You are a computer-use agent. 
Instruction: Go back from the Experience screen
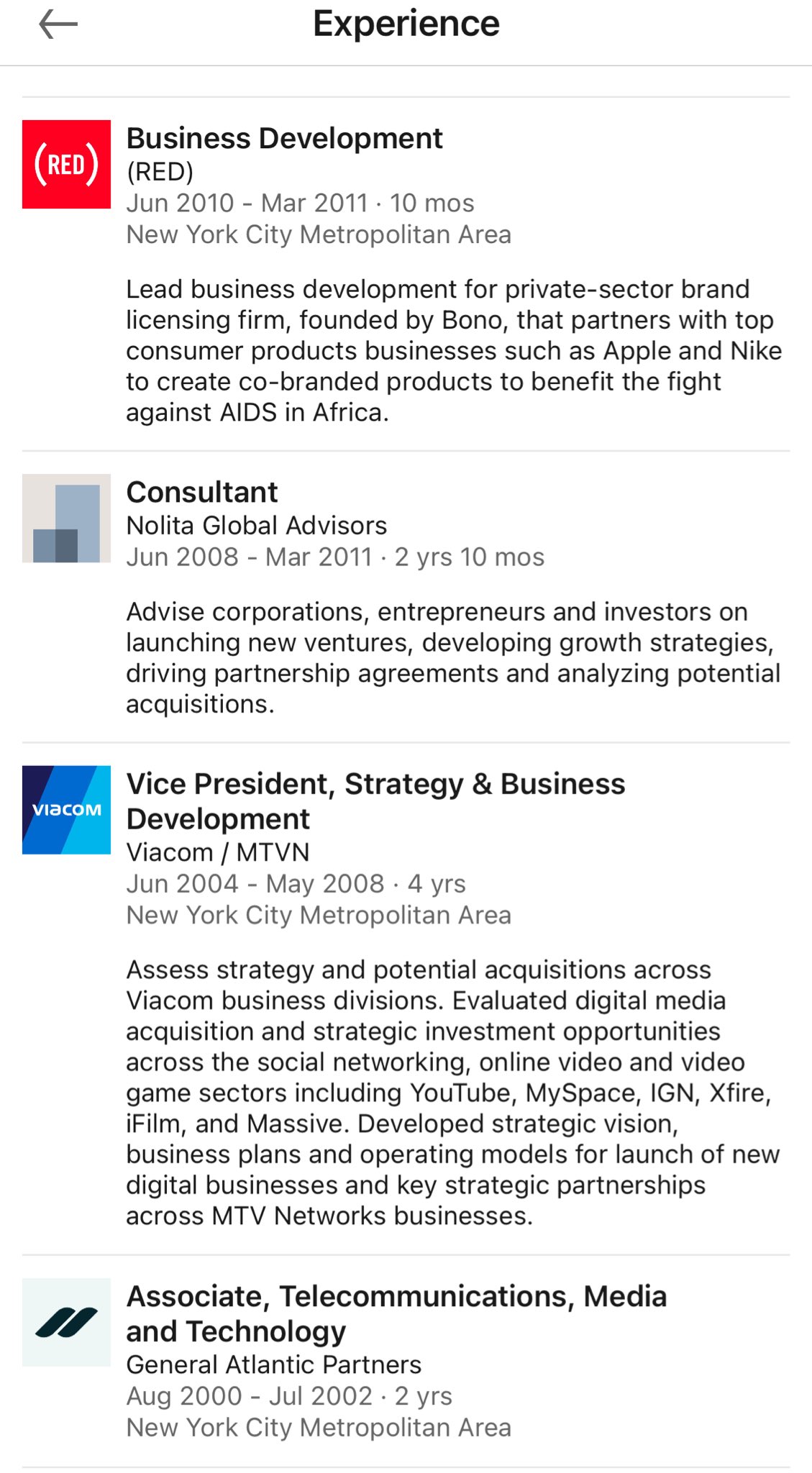58,24
